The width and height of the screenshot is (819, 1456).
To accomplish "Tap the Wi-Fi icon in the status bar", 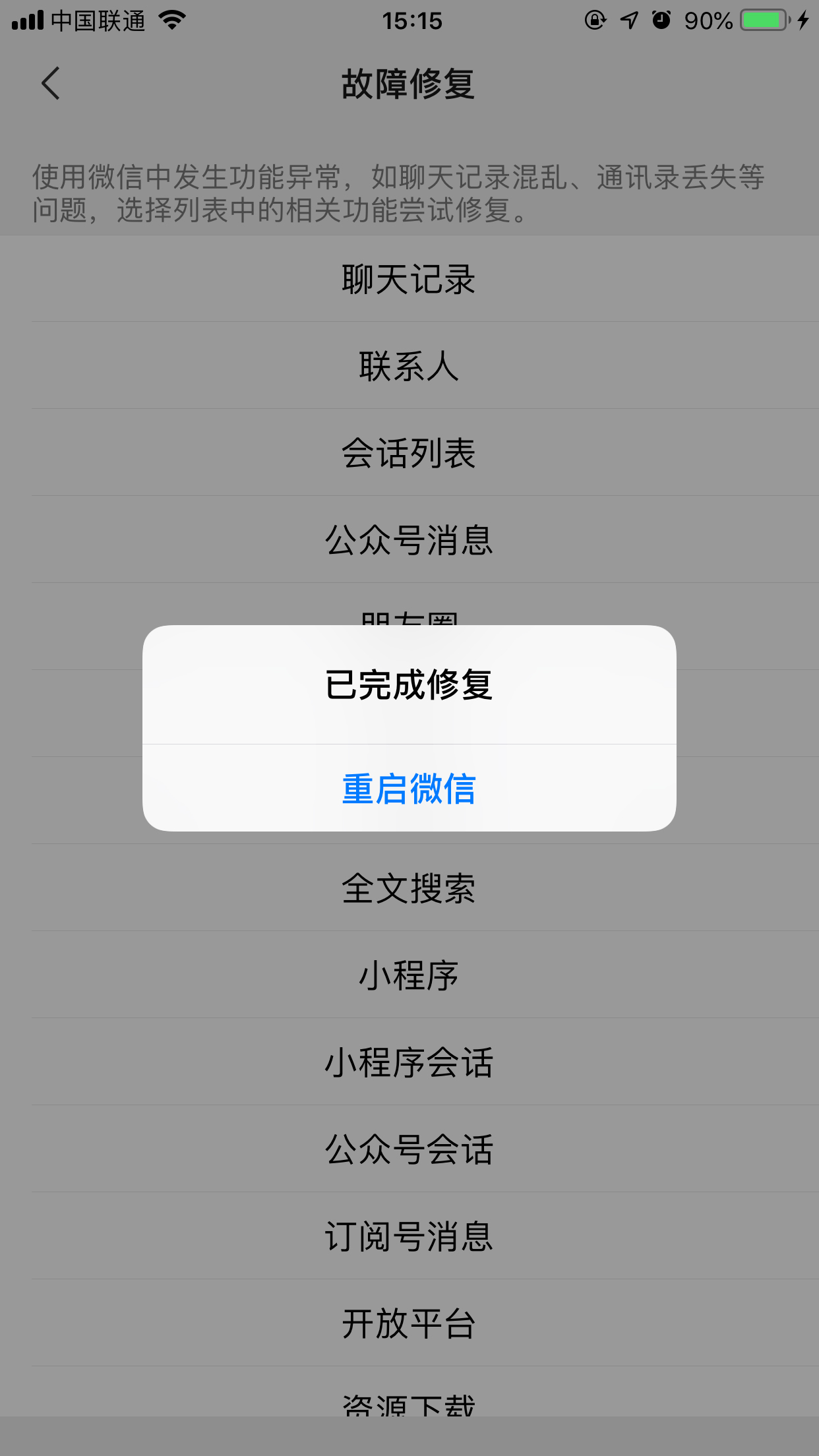I will click(x=171, y=20).
